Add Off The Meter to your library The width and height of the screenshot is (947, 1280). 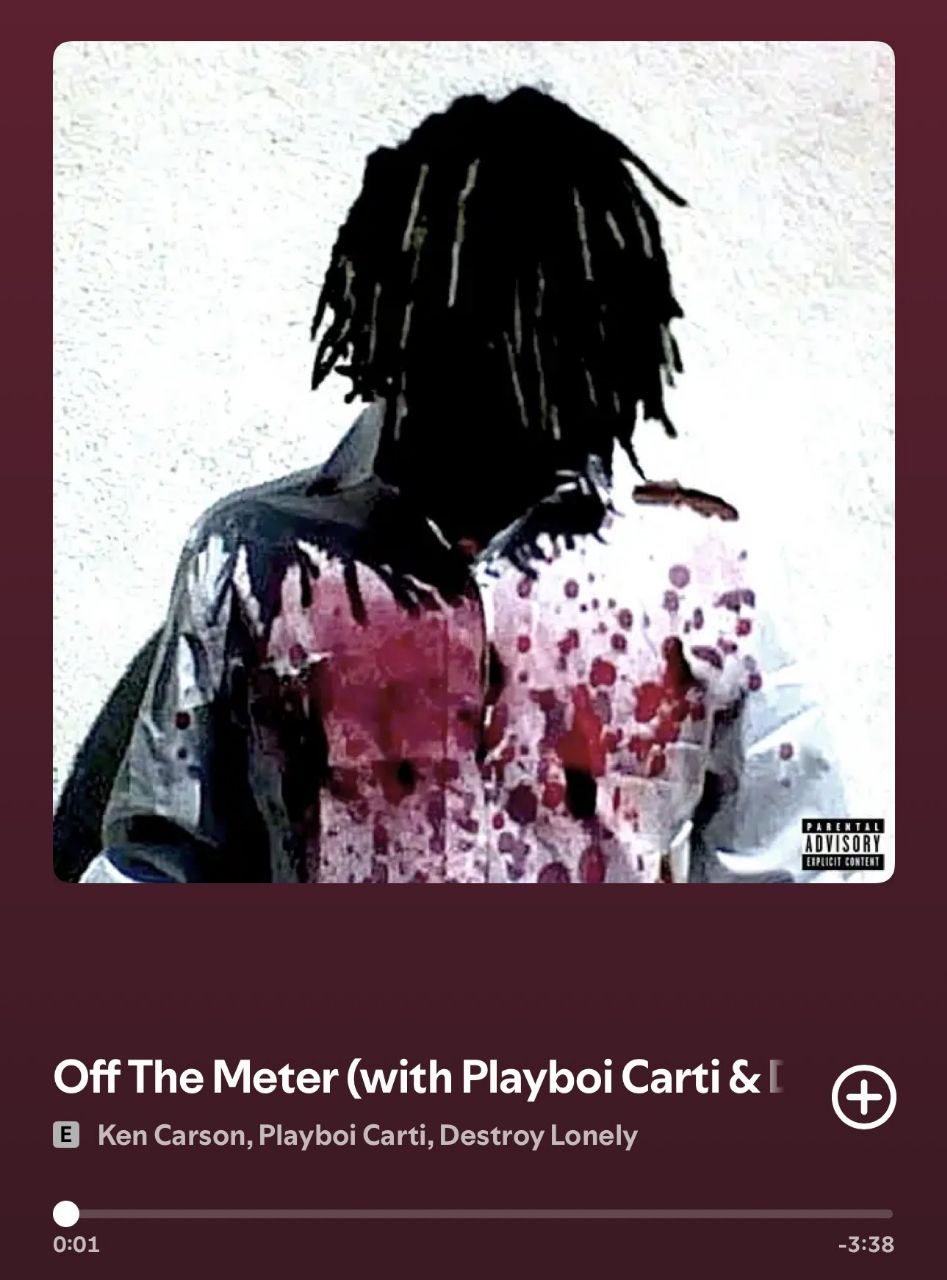tap(864, 1097)
